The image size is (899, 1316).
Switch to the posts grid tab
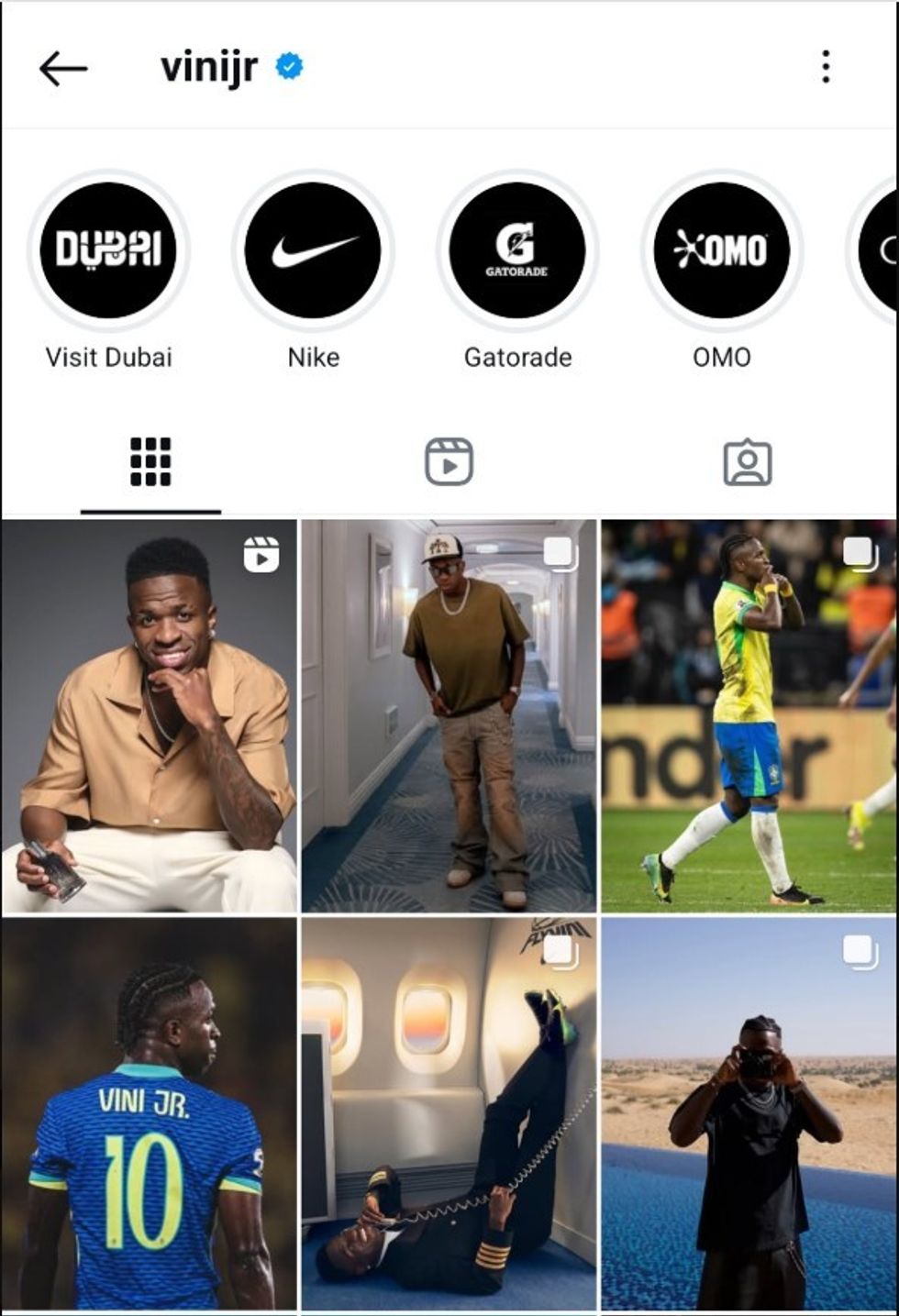(x=150, y=461)
